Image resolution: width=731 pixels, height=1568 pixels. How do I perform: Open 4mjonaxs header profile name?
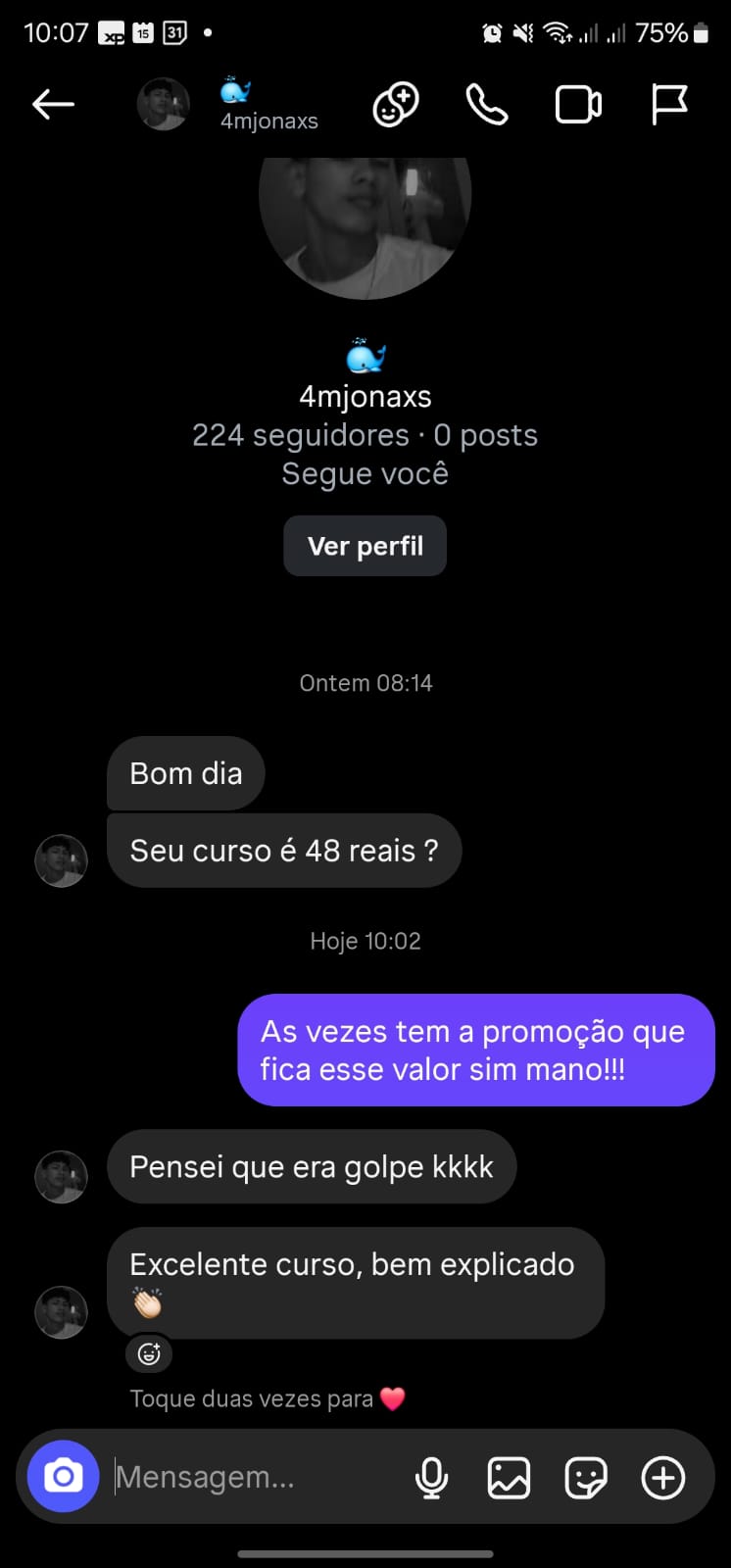(268, 121)
